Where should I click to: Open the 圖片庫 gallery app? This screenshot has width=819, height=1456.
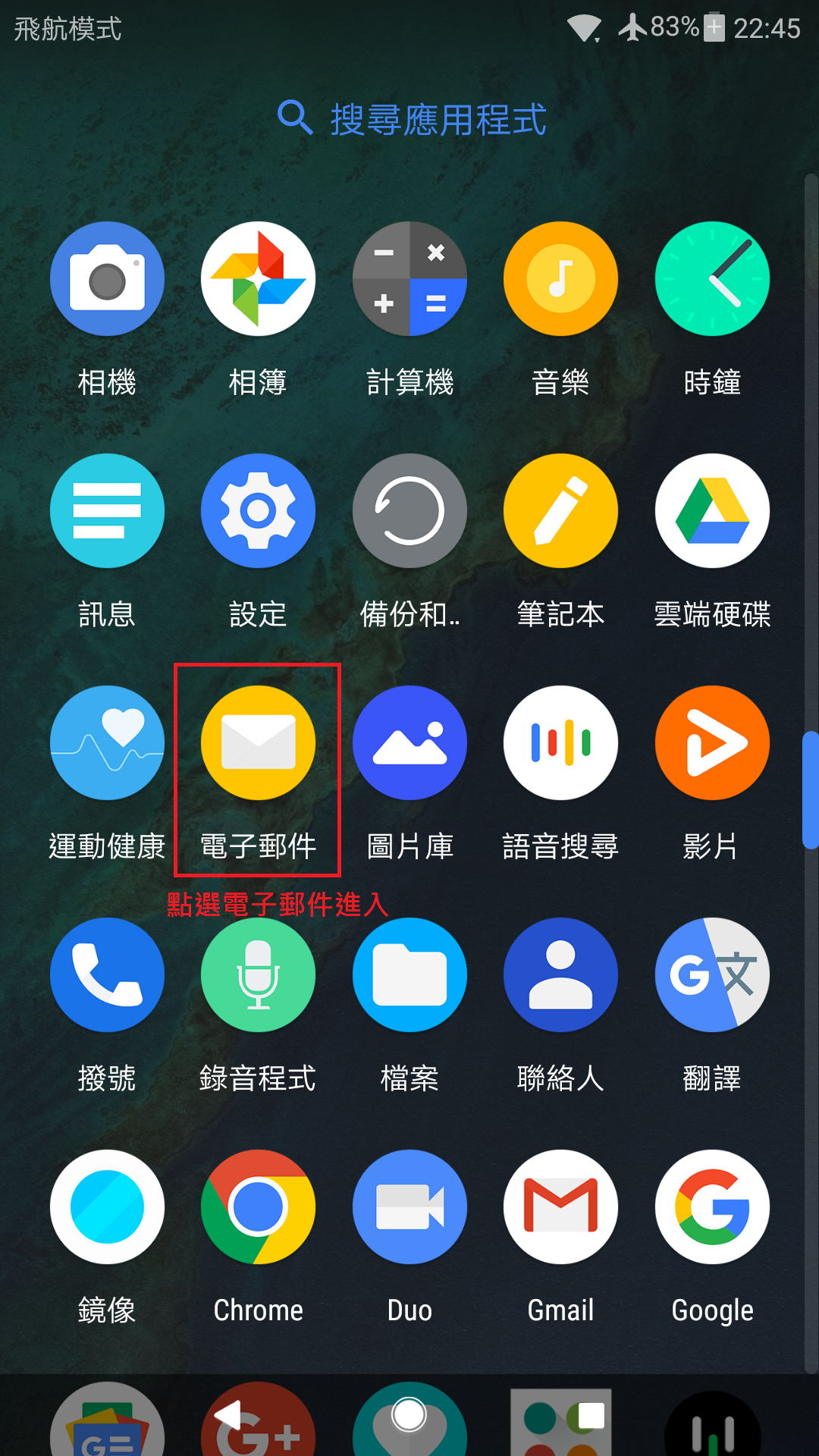click(409, 743)
